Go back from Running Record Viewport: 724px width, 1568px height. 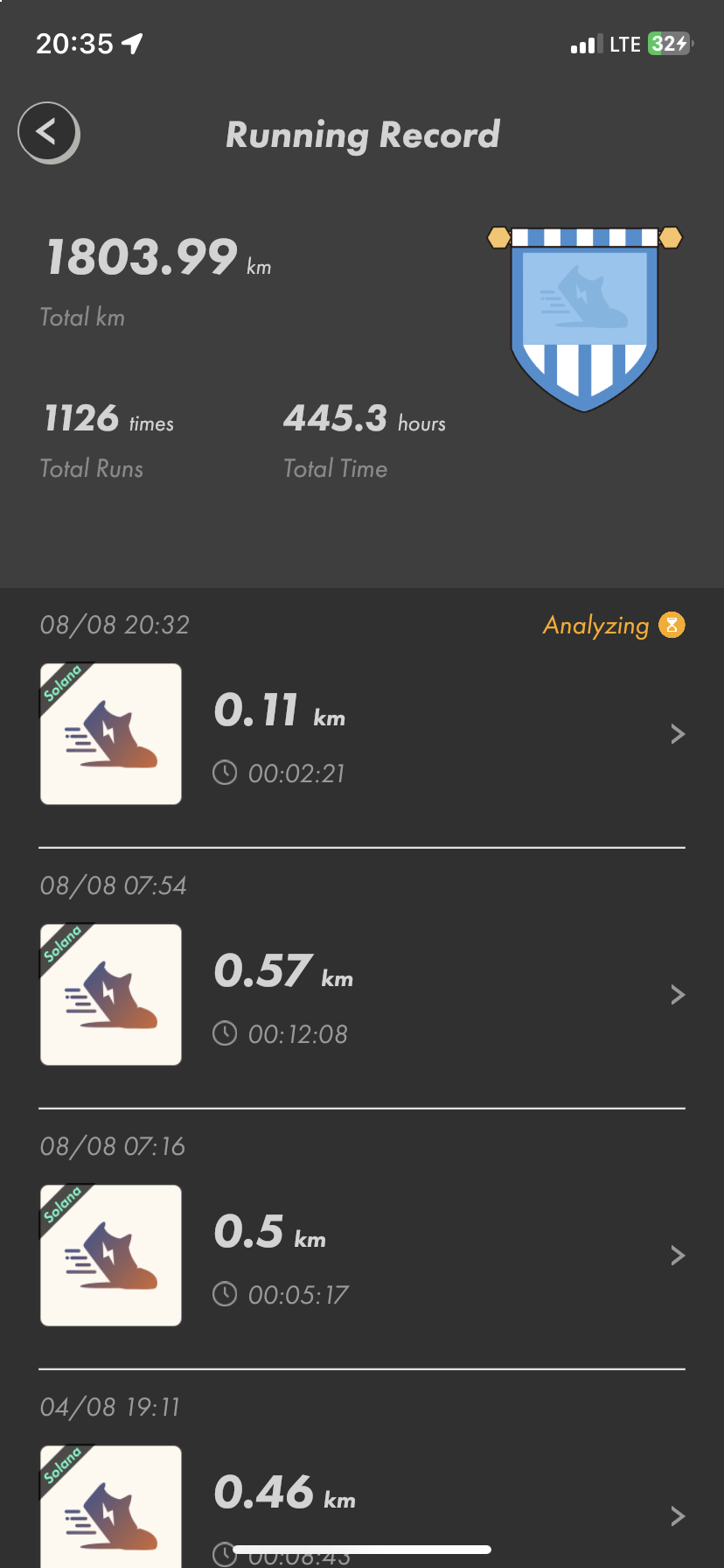point(48,133)
